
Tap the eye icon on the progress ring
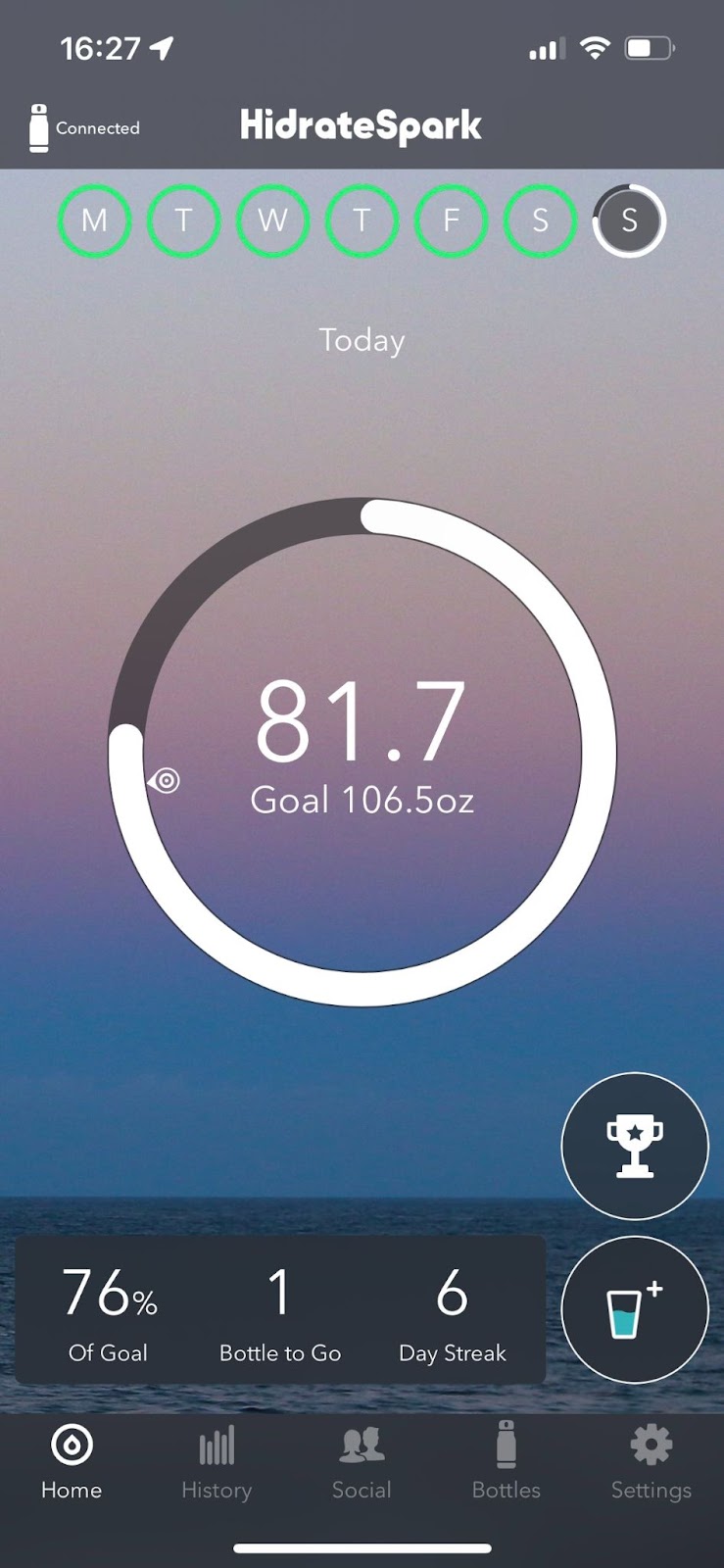pyautogui.click(x=165, y=781)
